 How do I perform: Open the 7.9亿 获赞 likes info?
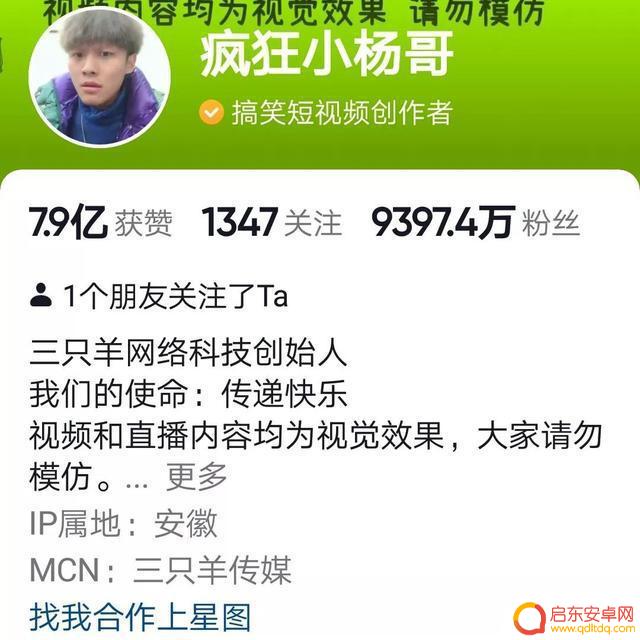coord(101,224)
